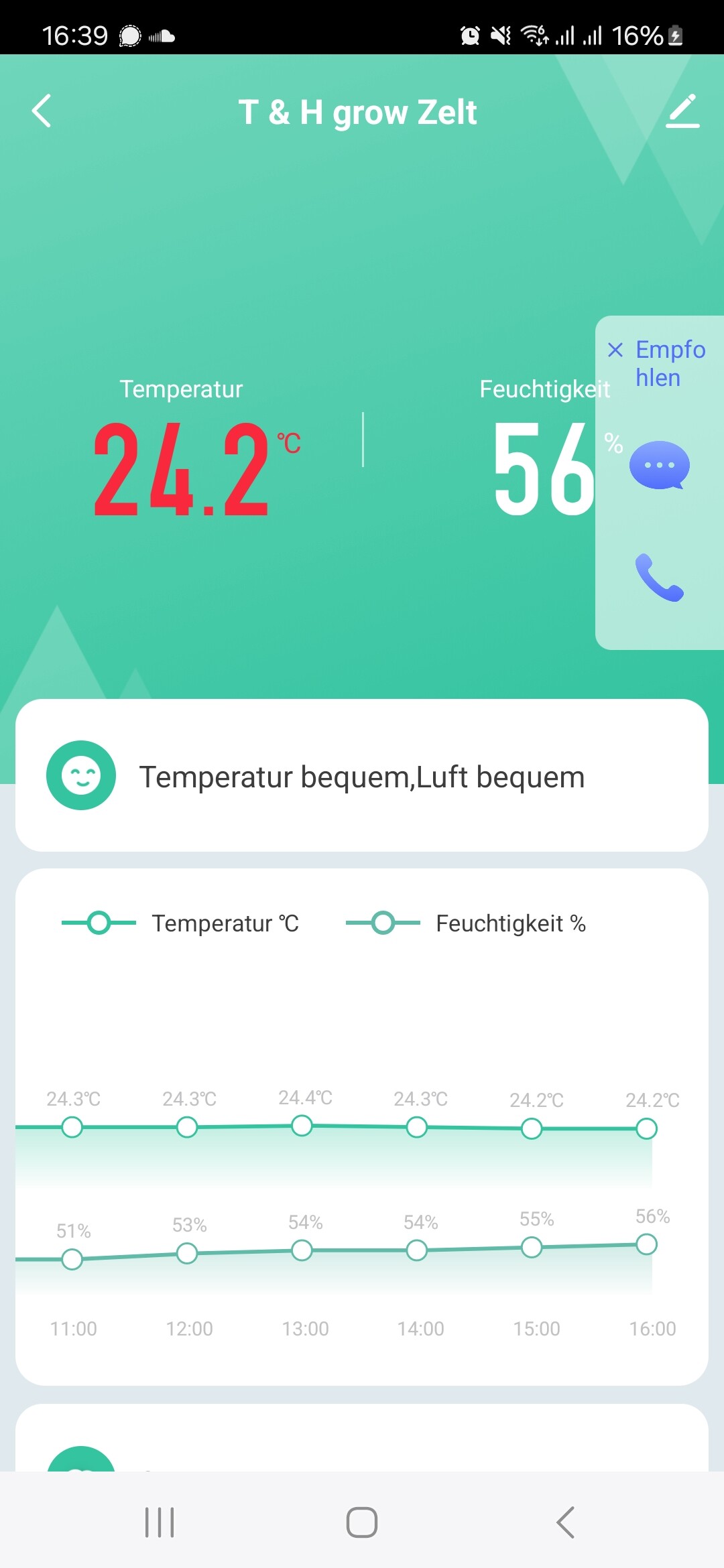Viewport: 724px width, 1568px height.
Task: Go to the home screen
Action: point(362,1522)
